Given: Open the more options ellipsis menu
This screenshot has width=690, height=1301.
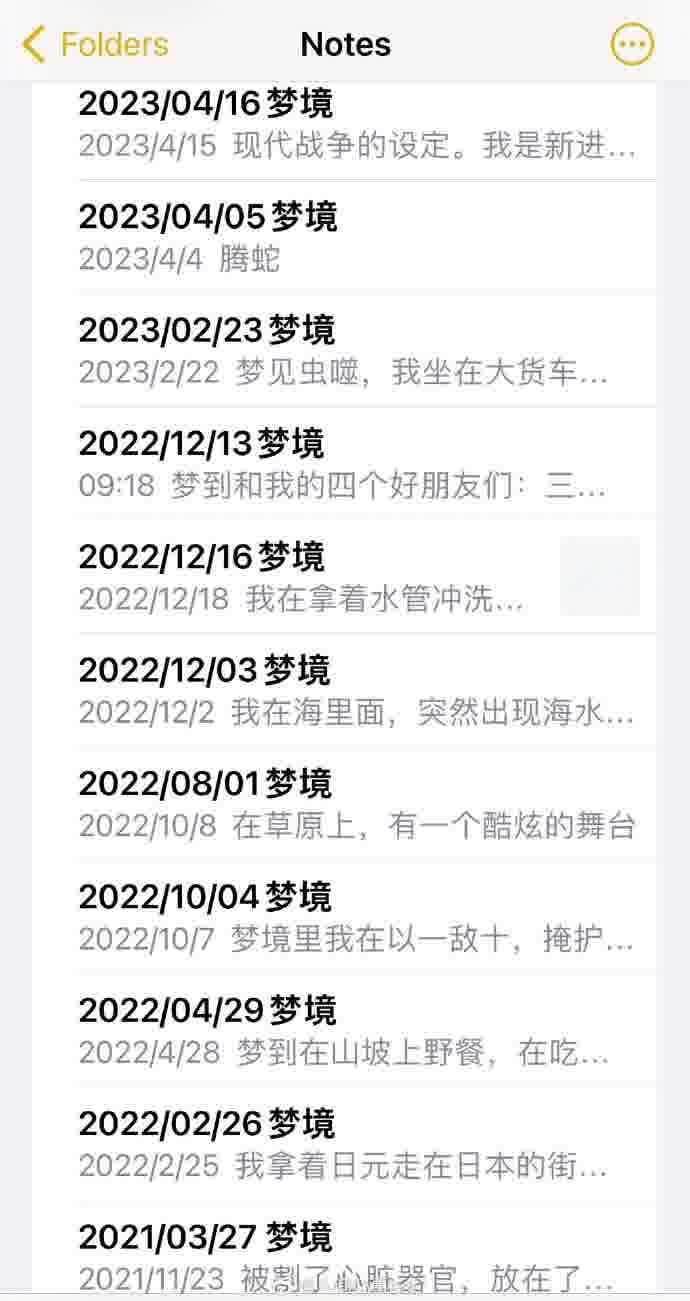Looking at the screenshot, I should tap(632, 45).
